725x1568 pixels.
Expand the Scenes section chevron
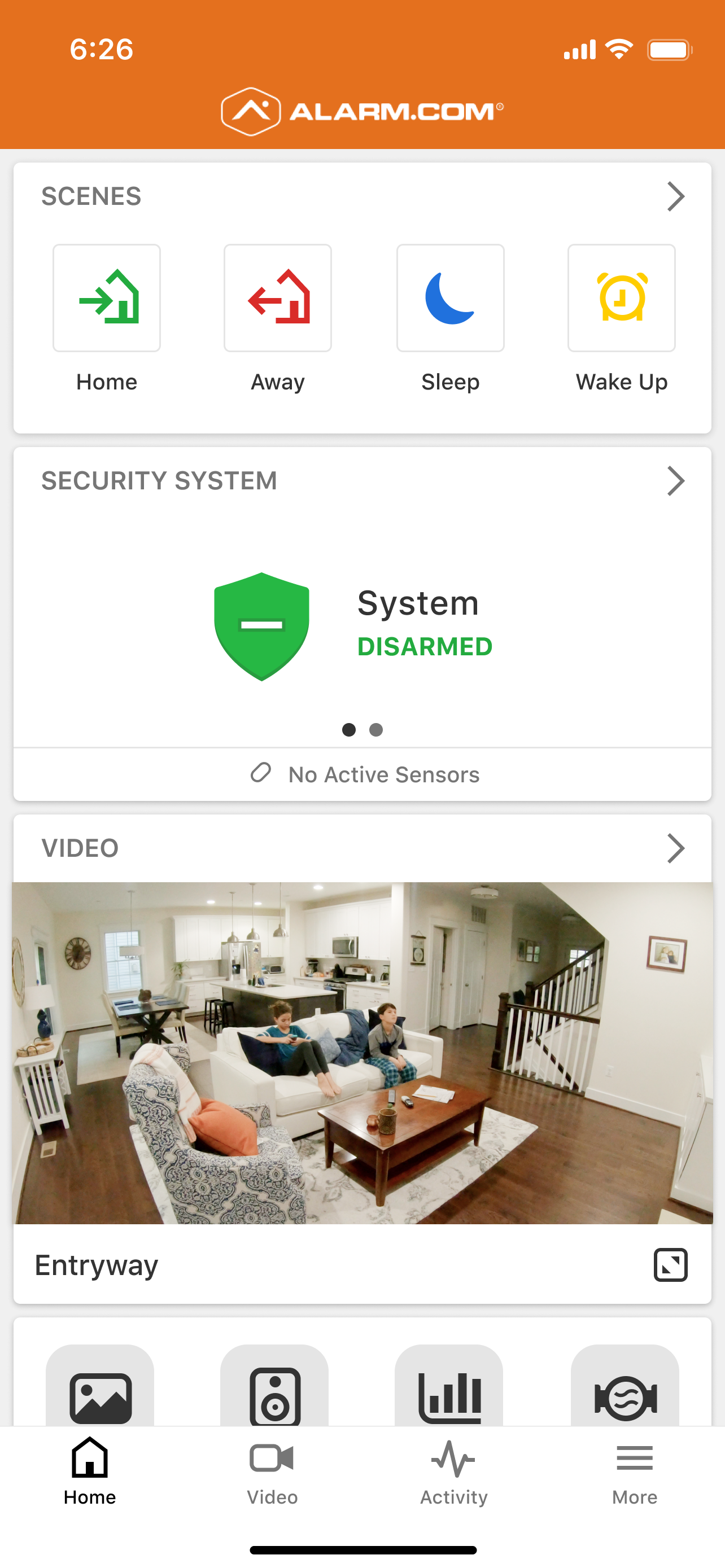(675, 196)
